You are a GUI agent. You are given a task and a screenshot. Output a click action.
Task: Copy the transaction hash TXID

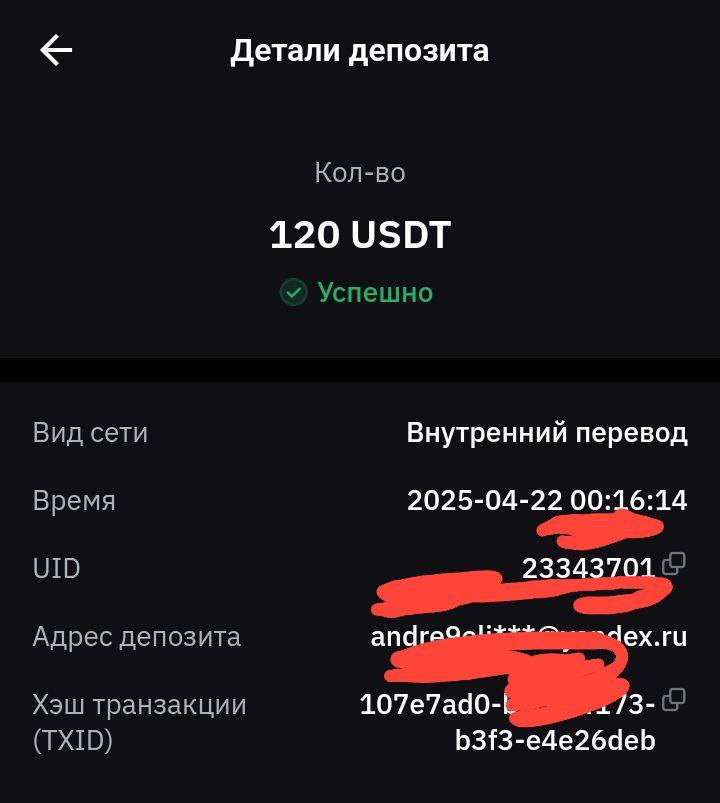point(674,699)
